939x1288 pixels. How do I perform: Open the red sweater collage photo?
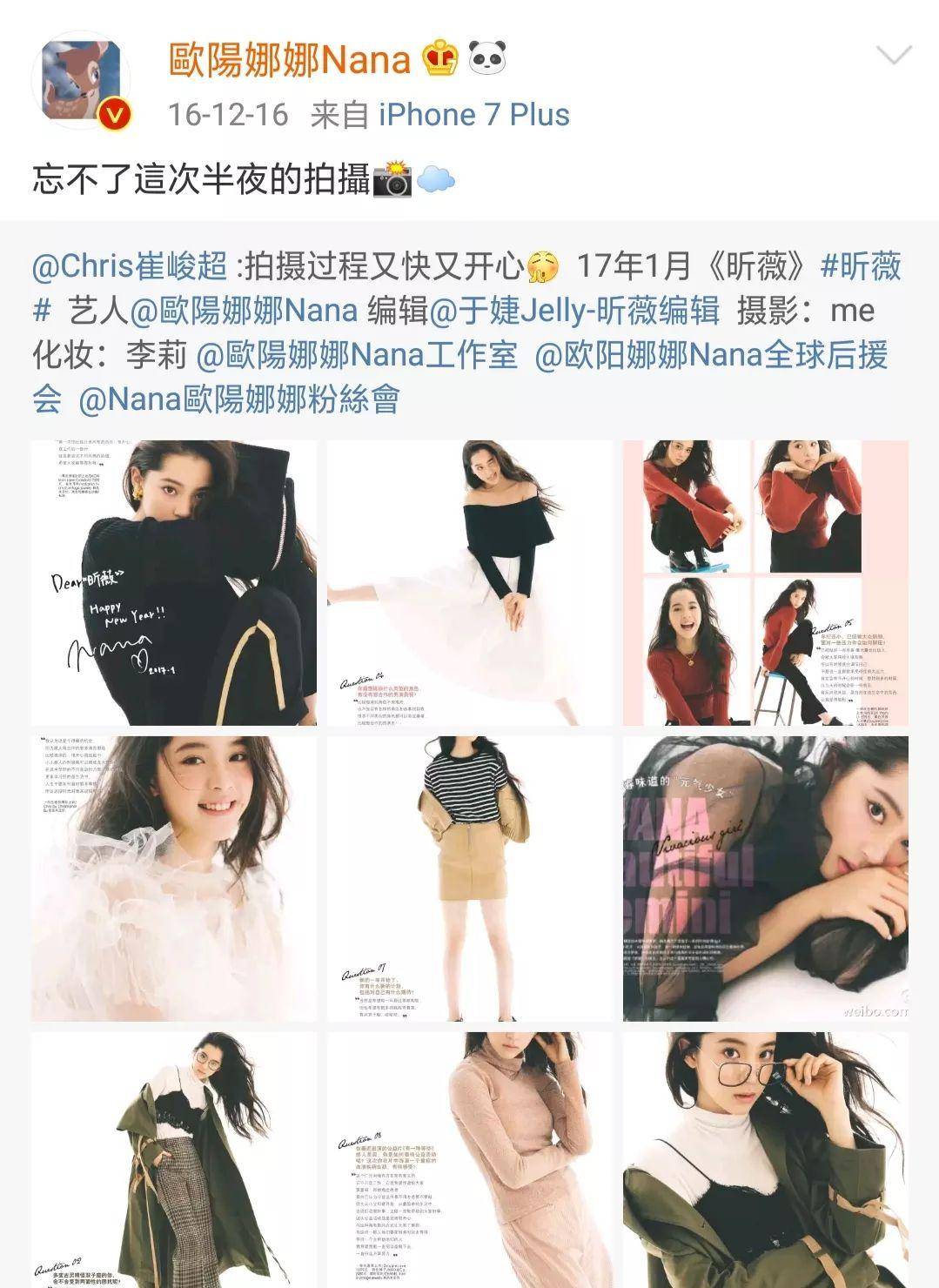tap(765, 582)
